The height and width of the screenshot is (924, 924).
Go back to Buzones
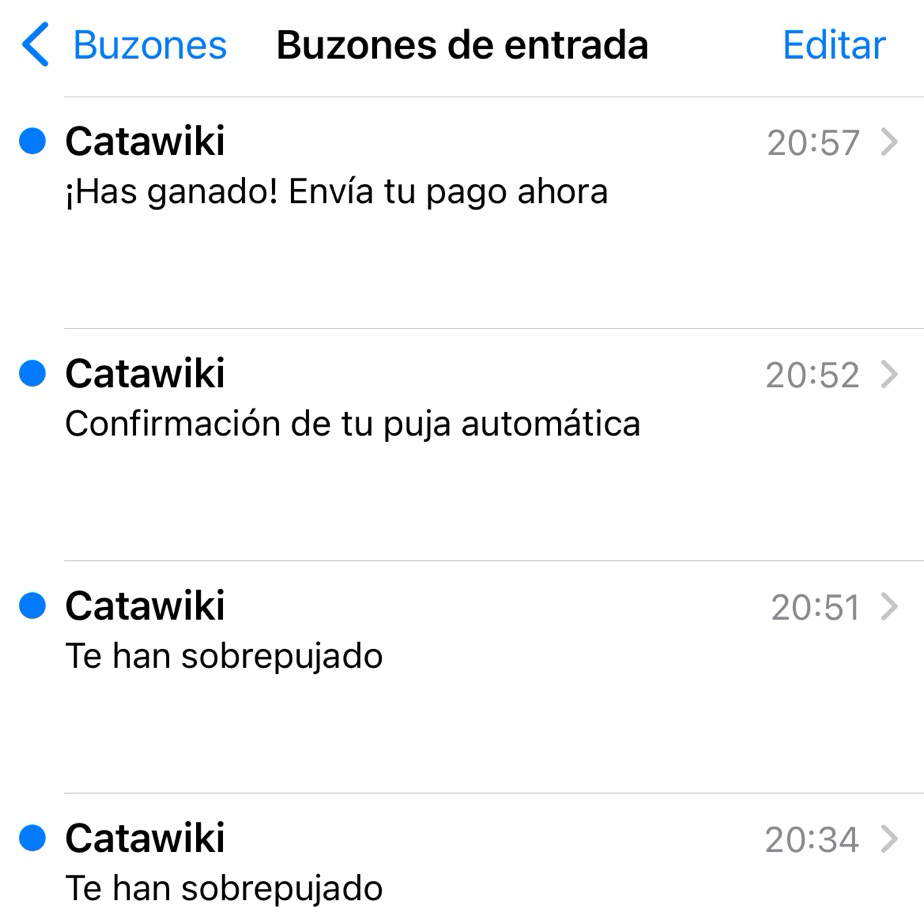125,46
